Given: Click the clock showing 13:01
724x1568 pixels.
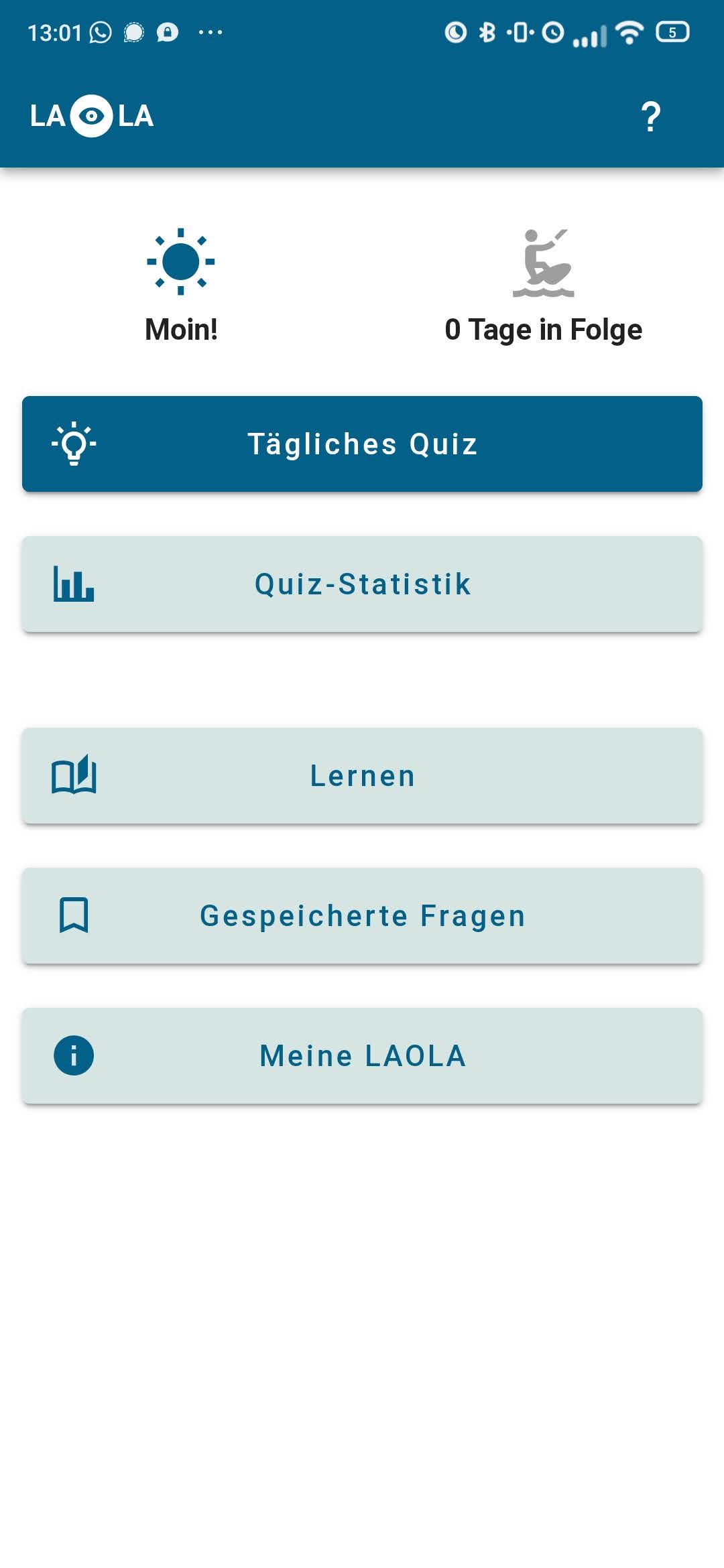Looking at the screenshot, I should (x=54, y=31).
